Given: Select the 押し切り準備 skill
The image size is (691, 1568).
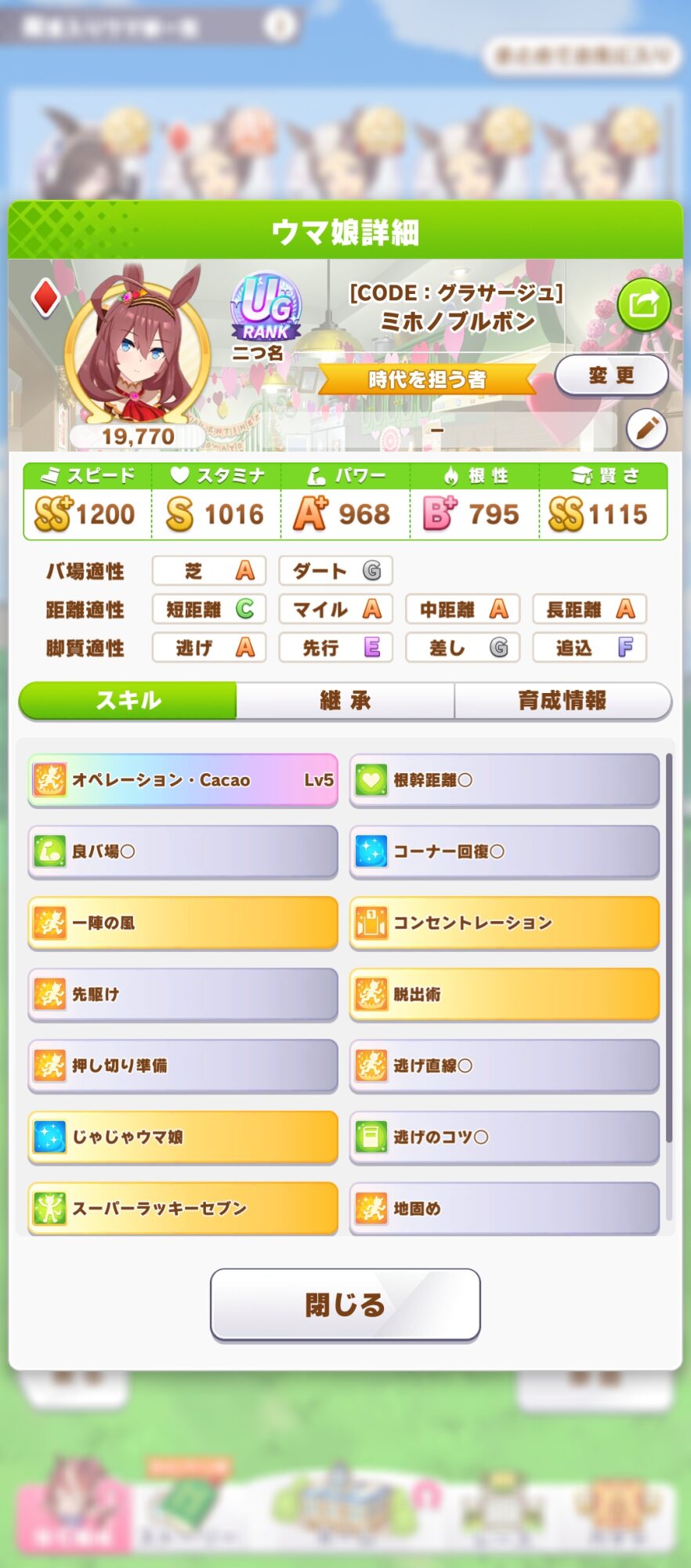Looking at the screenshot, I should click(x=183, y=1065).
